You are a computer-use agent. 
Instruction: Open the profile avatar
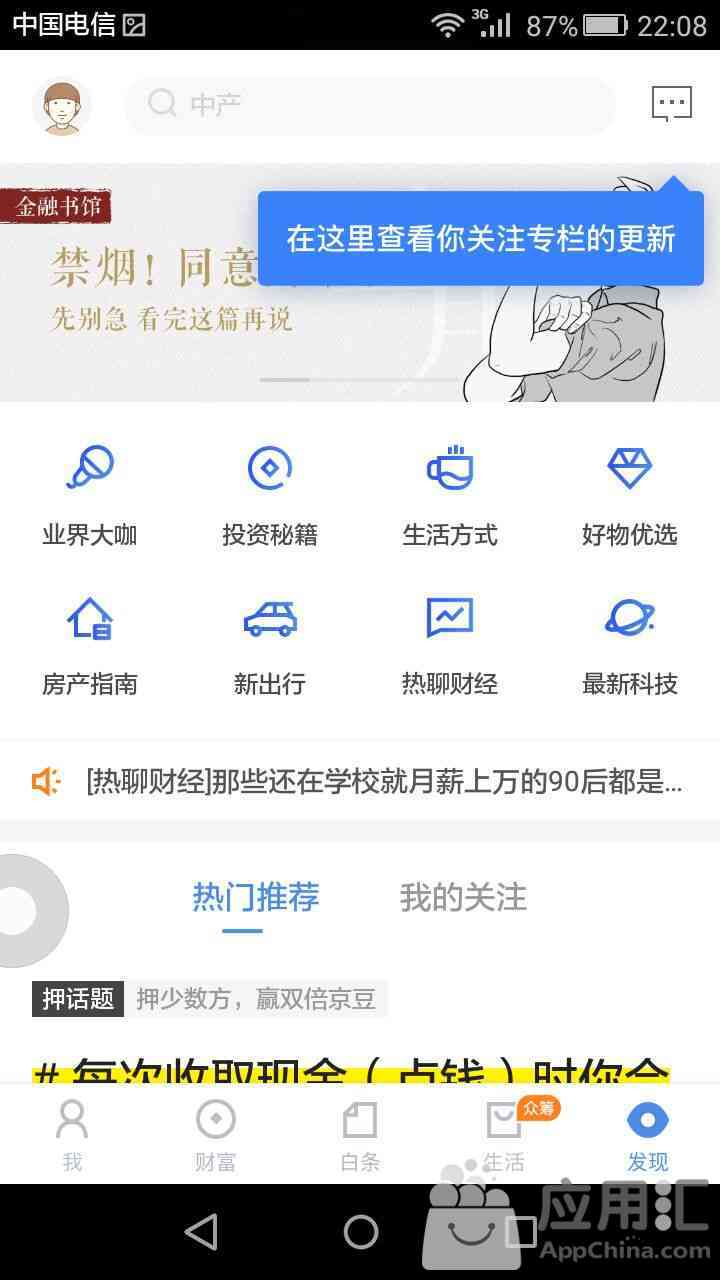[x=62, y=106]
